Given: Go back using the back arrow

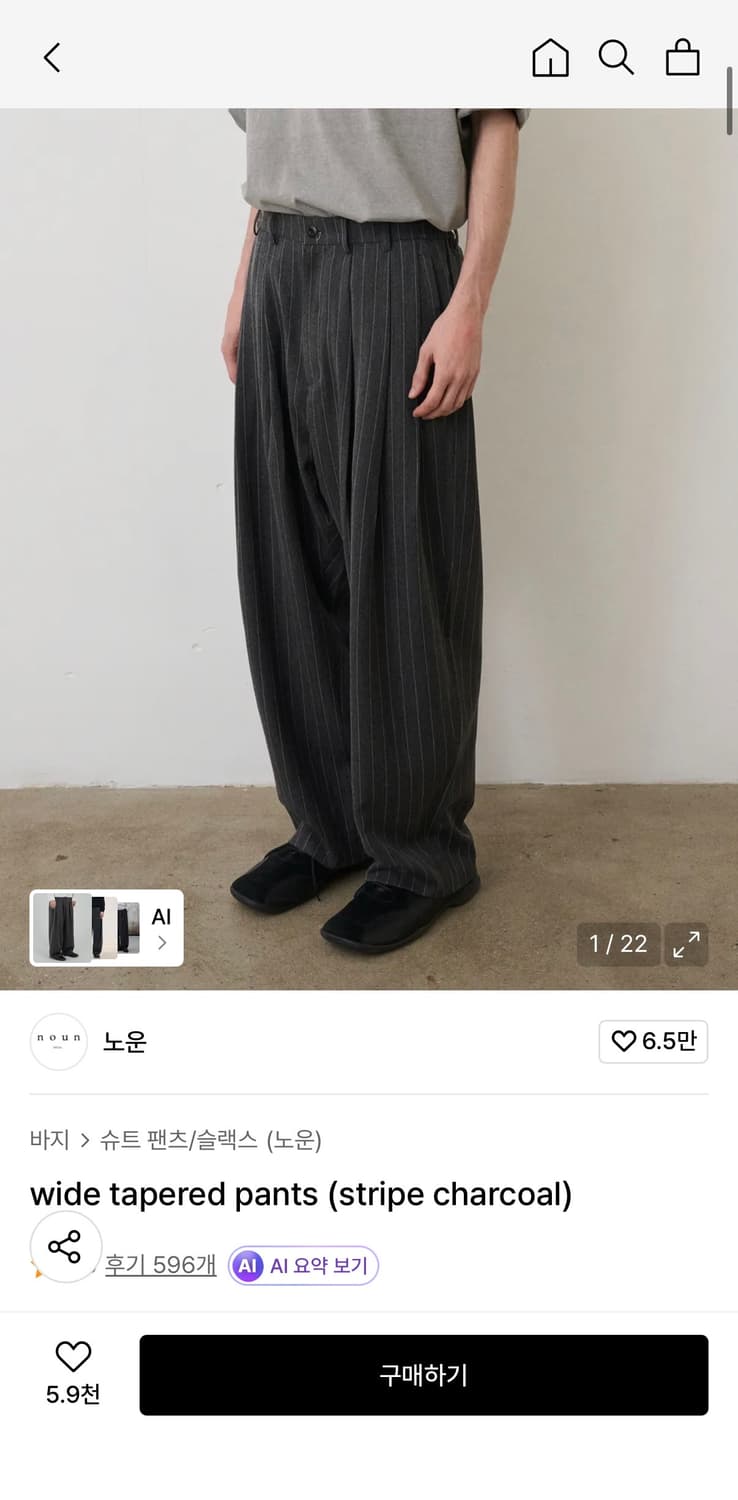Looking at the screenshot, I should 52,58.
